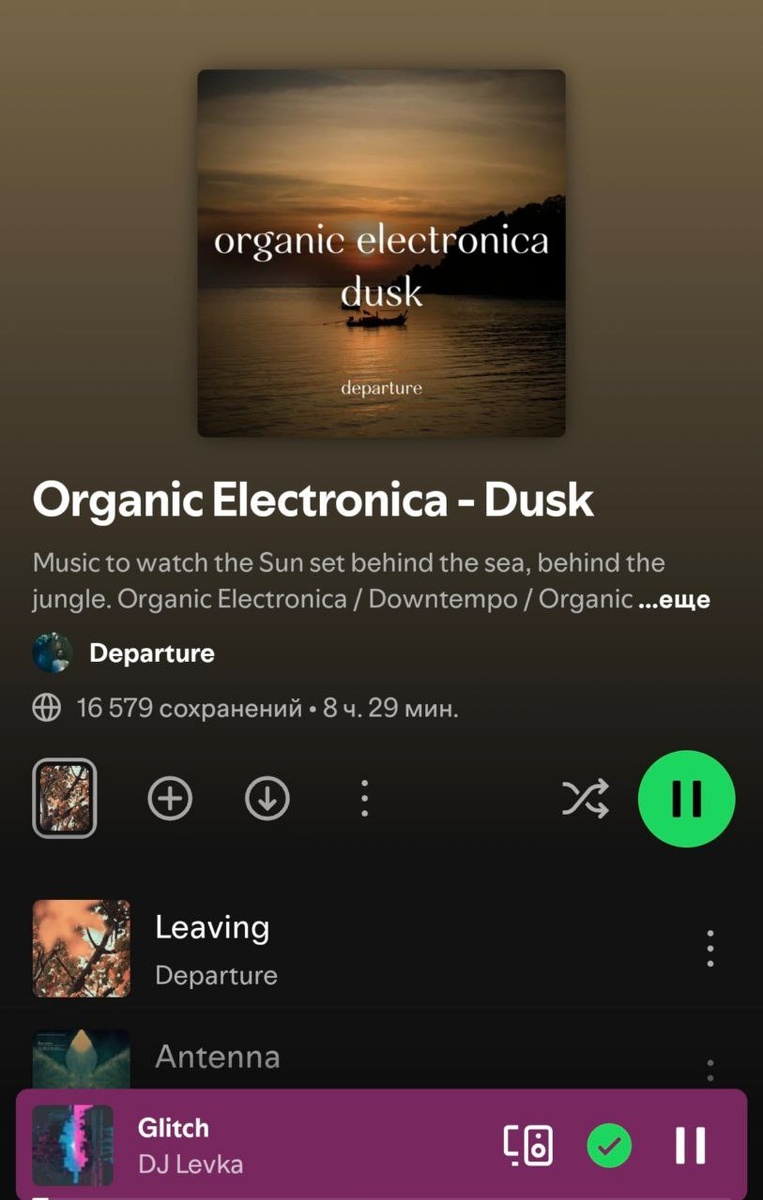Screen dimensions: 763x1200
Task: Open the Connect to a device icon
Action: [530, 1145]
